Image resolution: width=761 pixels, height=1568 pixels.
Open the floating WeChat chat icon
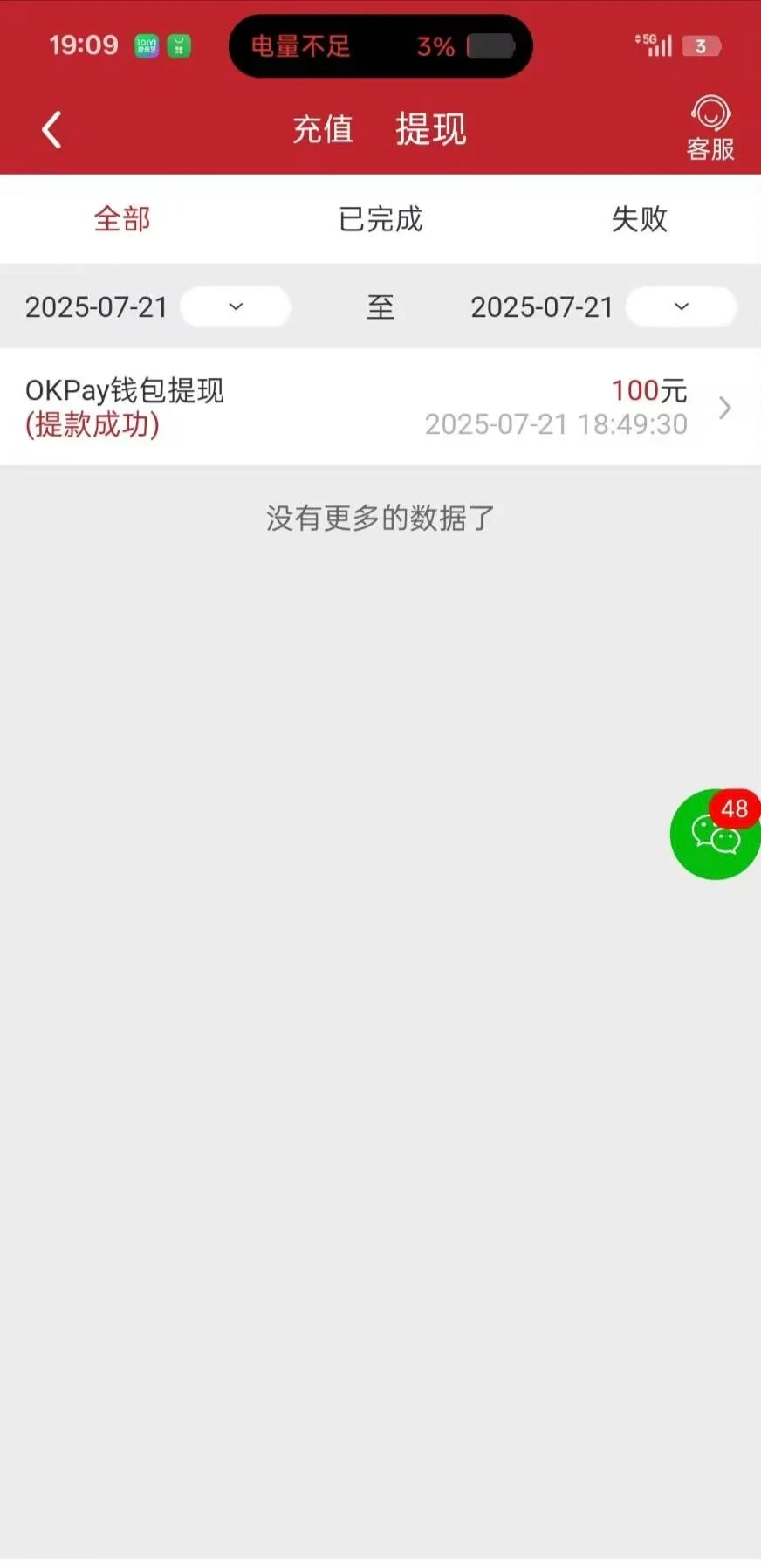point(714,836)
